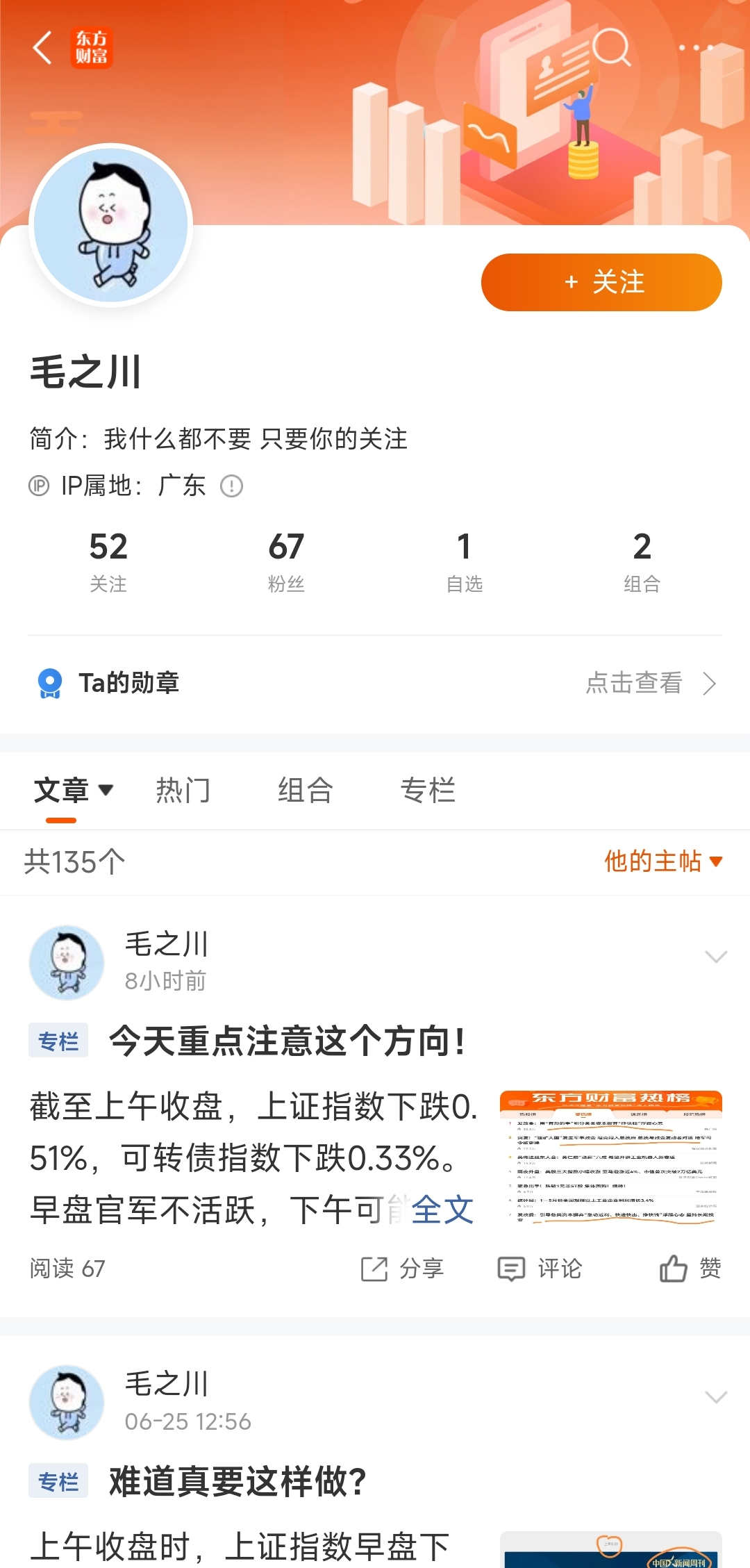The width and height of the screenshot is (750, 1568).
Task: Open the three-dot overflow menu
Action: pyautogui.click(x=696, y=48)
